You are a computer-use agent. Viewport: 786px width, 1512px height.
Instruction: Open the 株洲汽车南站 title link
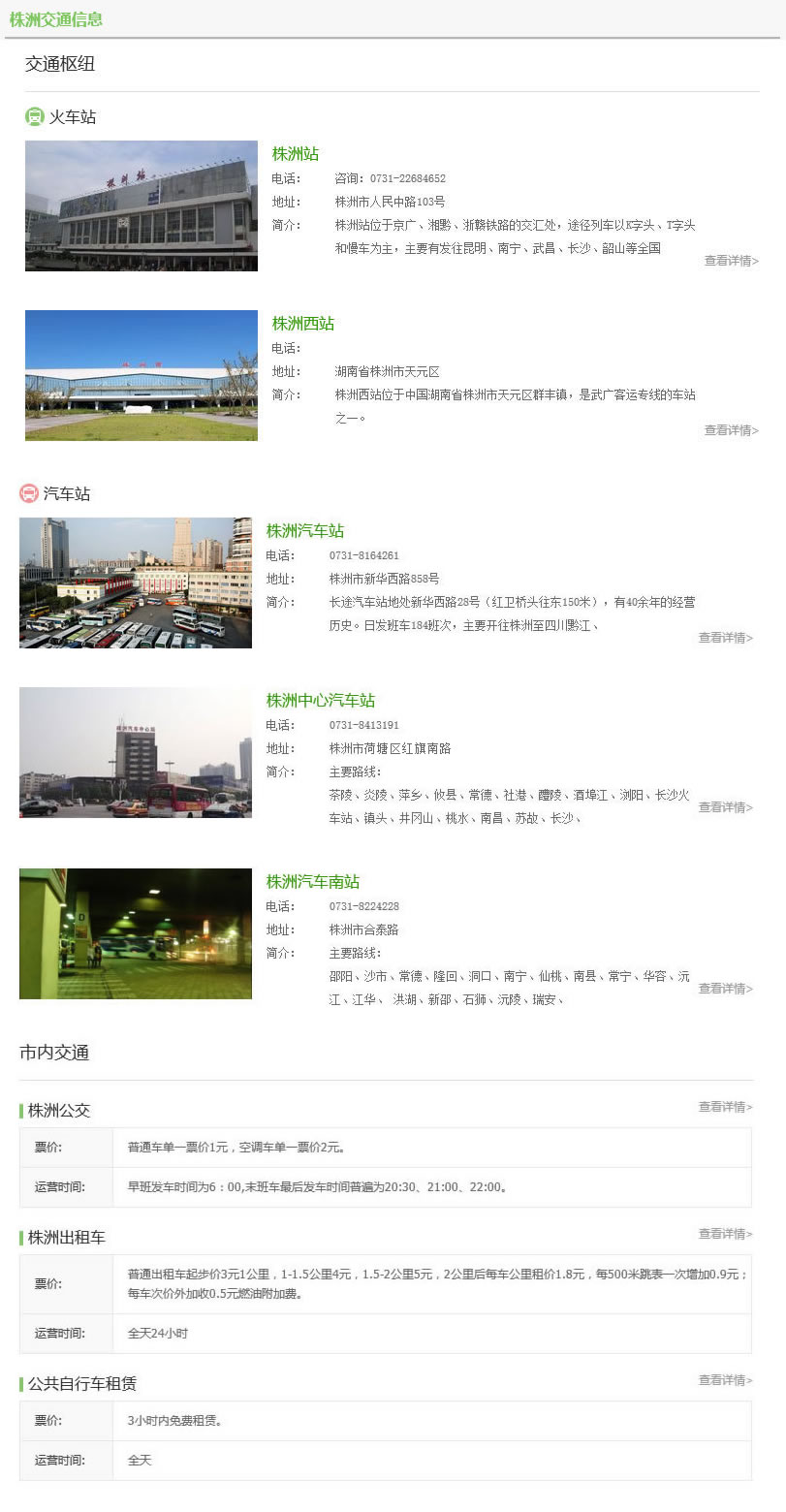312,882
